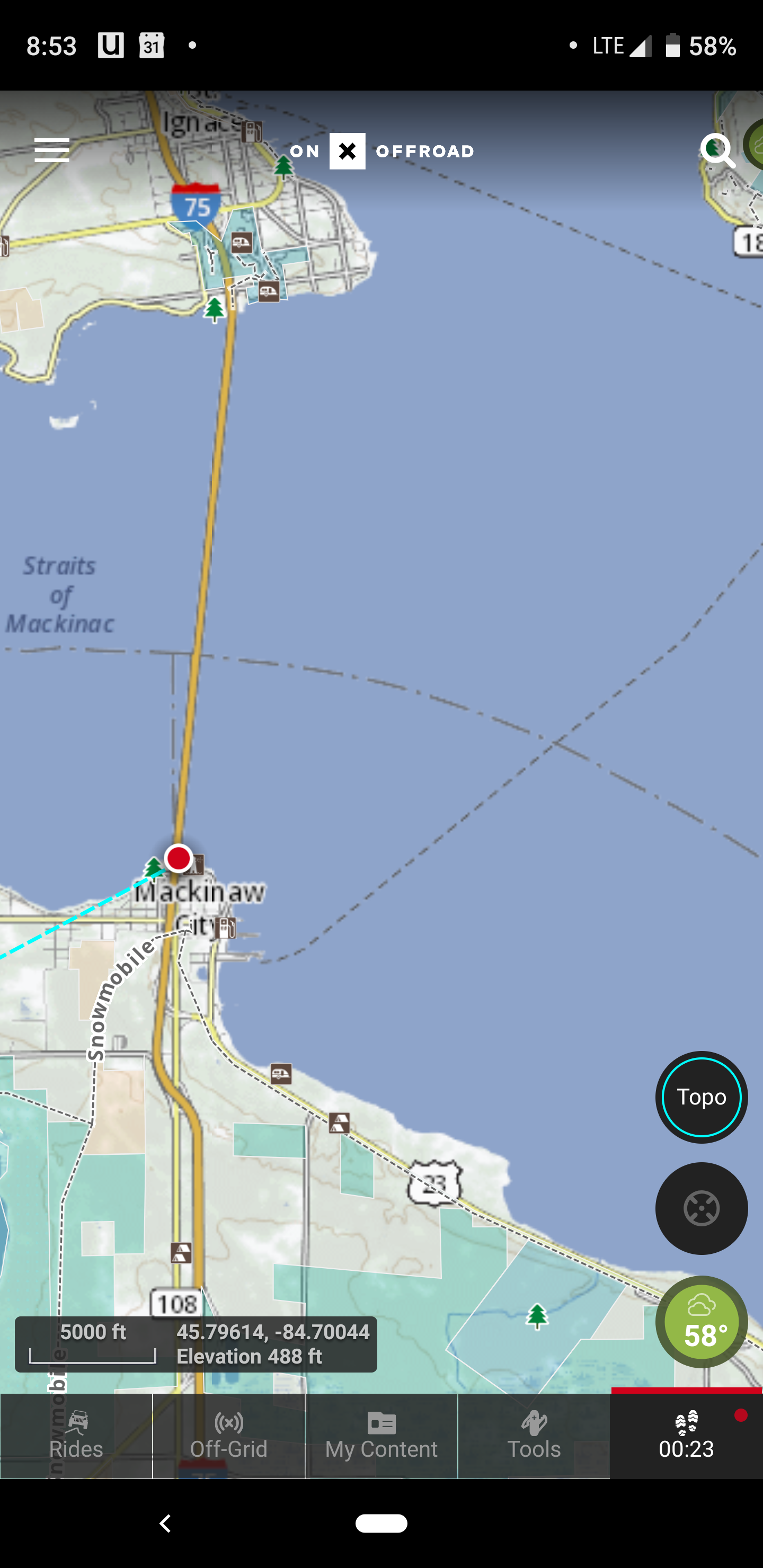Screen dimensions: 763x1568
Task: Tap the system home pill
Action: (381, 1523)
